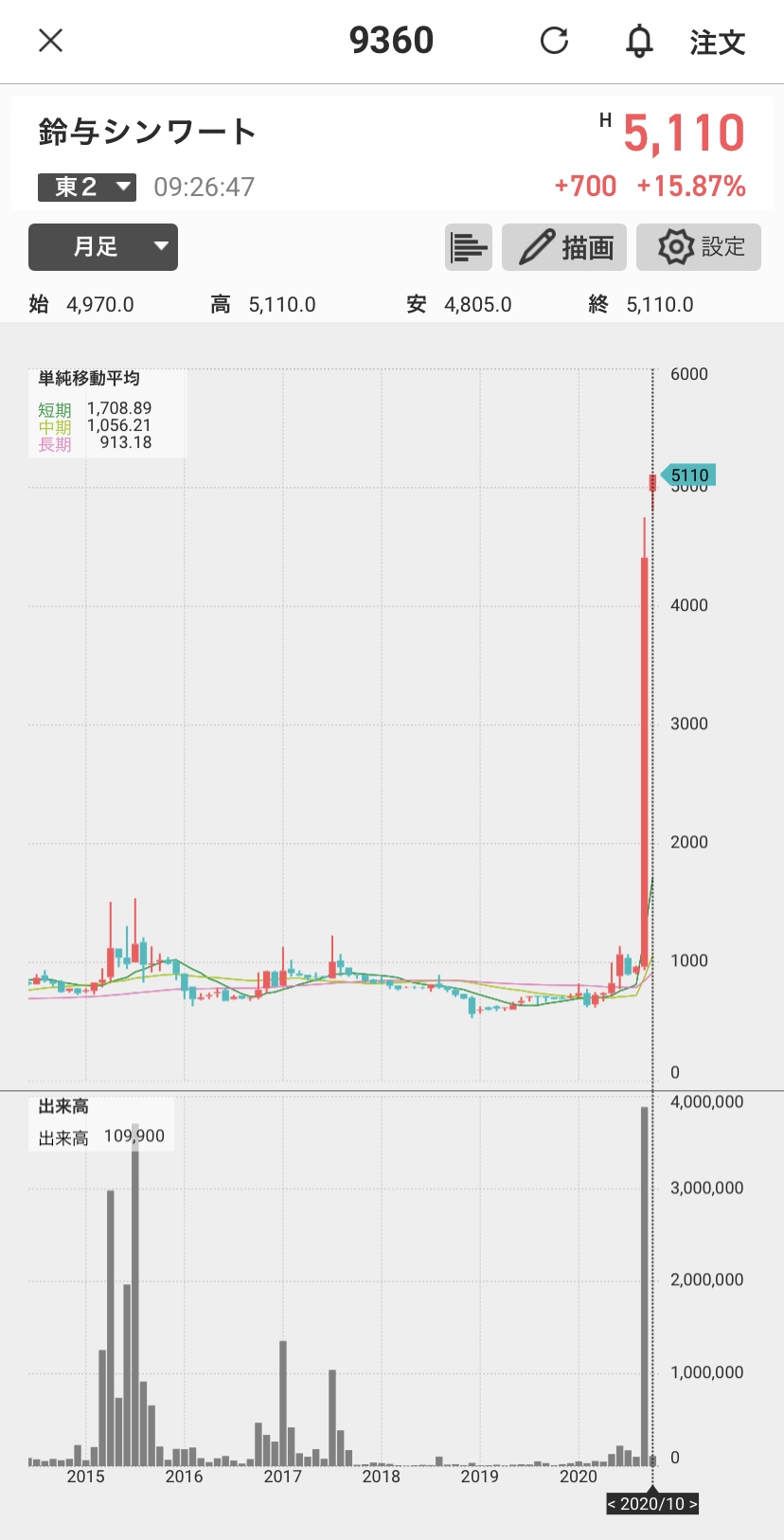This screenshot has width=784, height=1540.
Task: Close the 9360 stock chart screen
Action: pos(50,41)
